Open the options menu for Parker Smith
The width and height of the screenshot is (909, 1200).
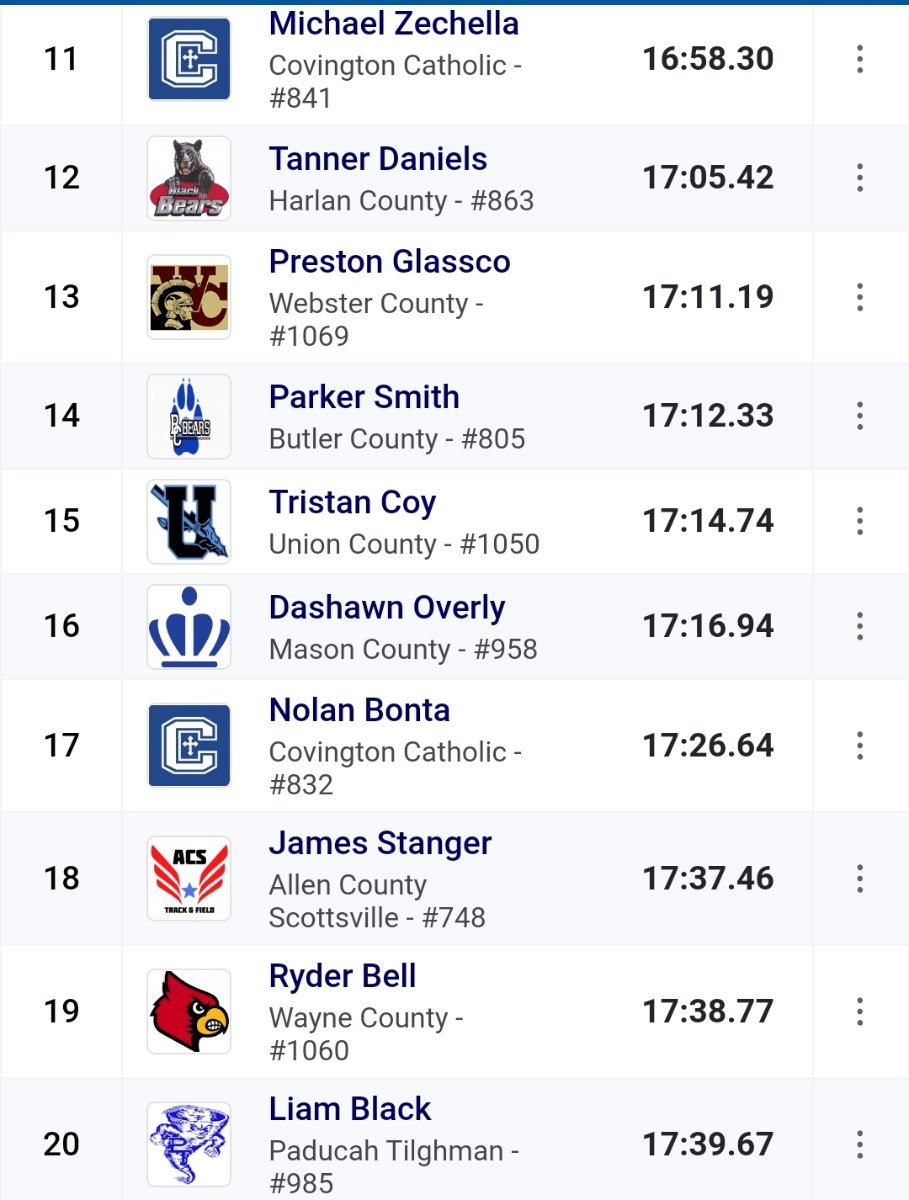(860, 416)
